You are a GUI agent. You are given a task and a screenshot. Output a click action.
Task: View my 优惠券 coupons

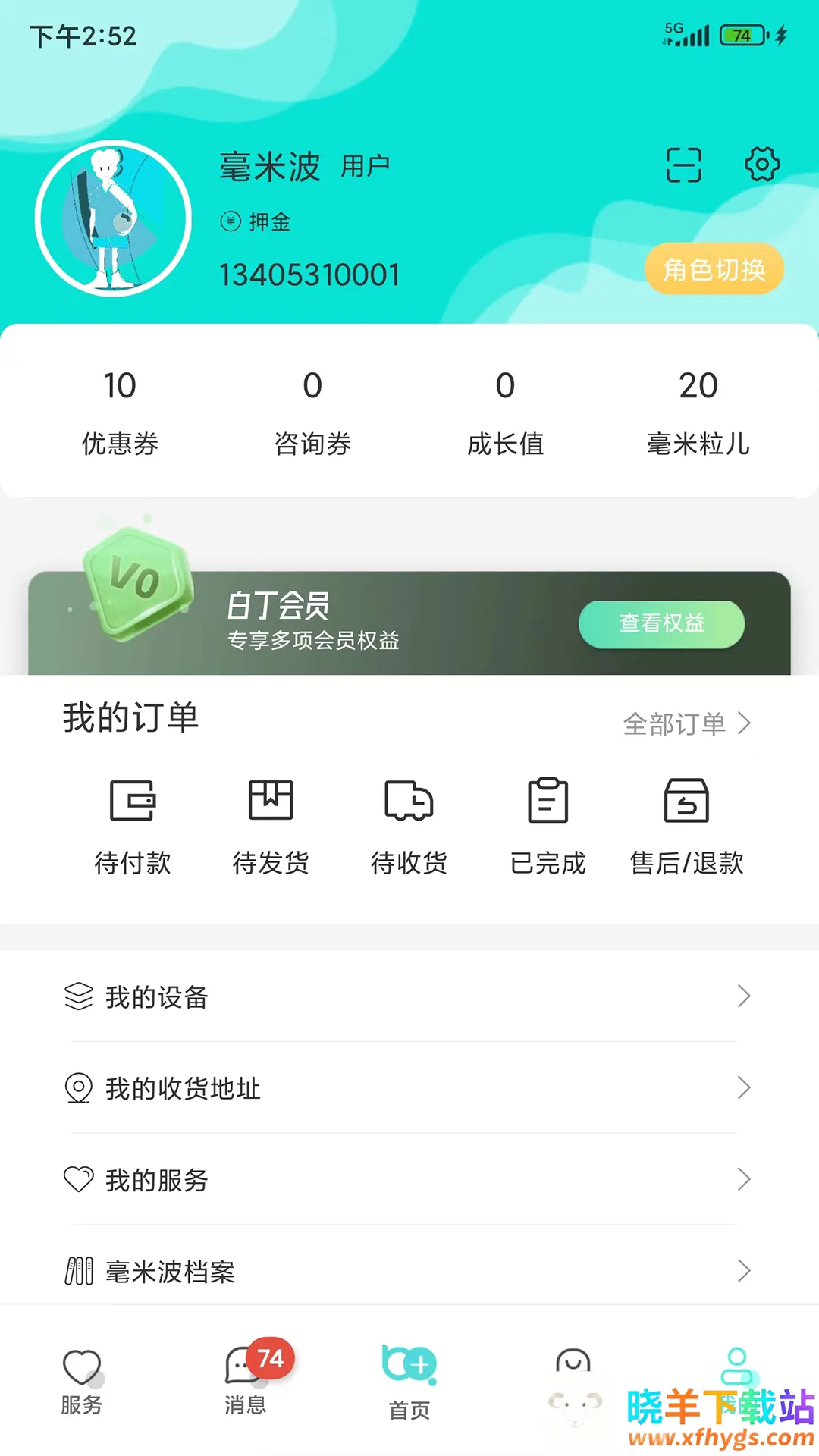tap(120, 411)
